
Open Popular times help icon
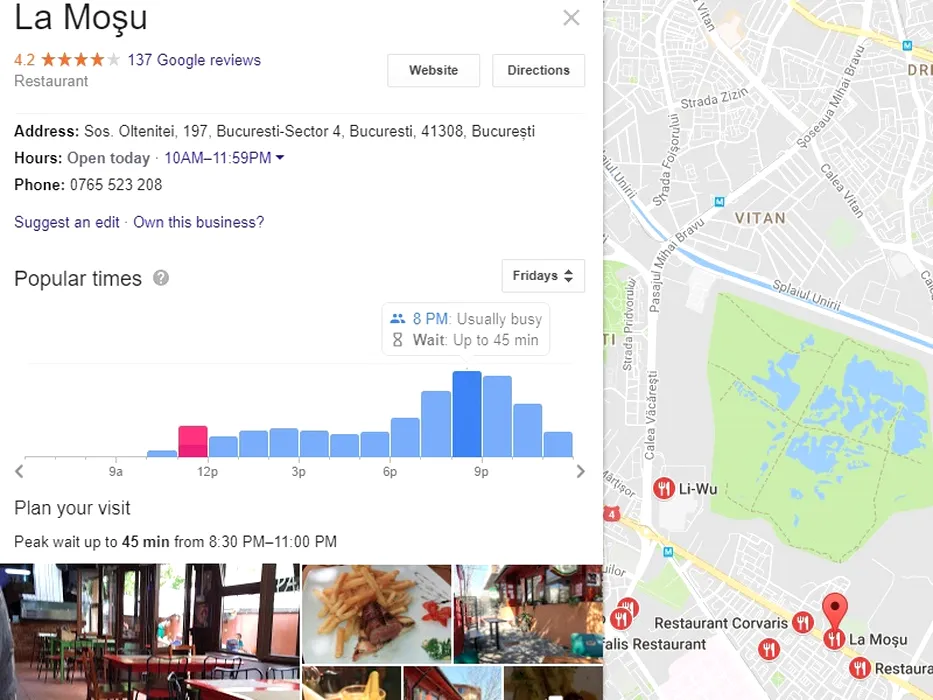pos(161,278)
